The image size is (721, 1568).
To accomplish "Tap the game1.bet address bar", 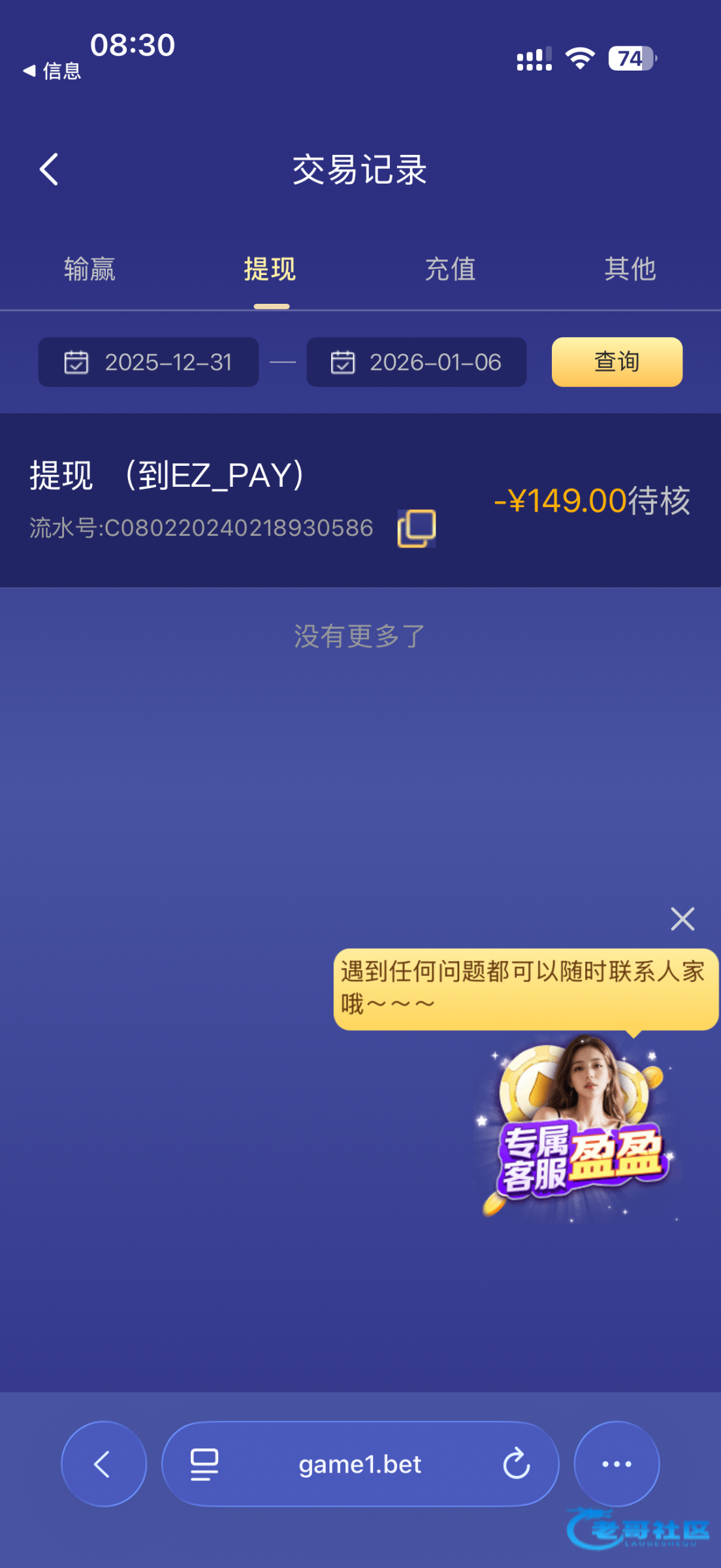I will pos(360,1464).
